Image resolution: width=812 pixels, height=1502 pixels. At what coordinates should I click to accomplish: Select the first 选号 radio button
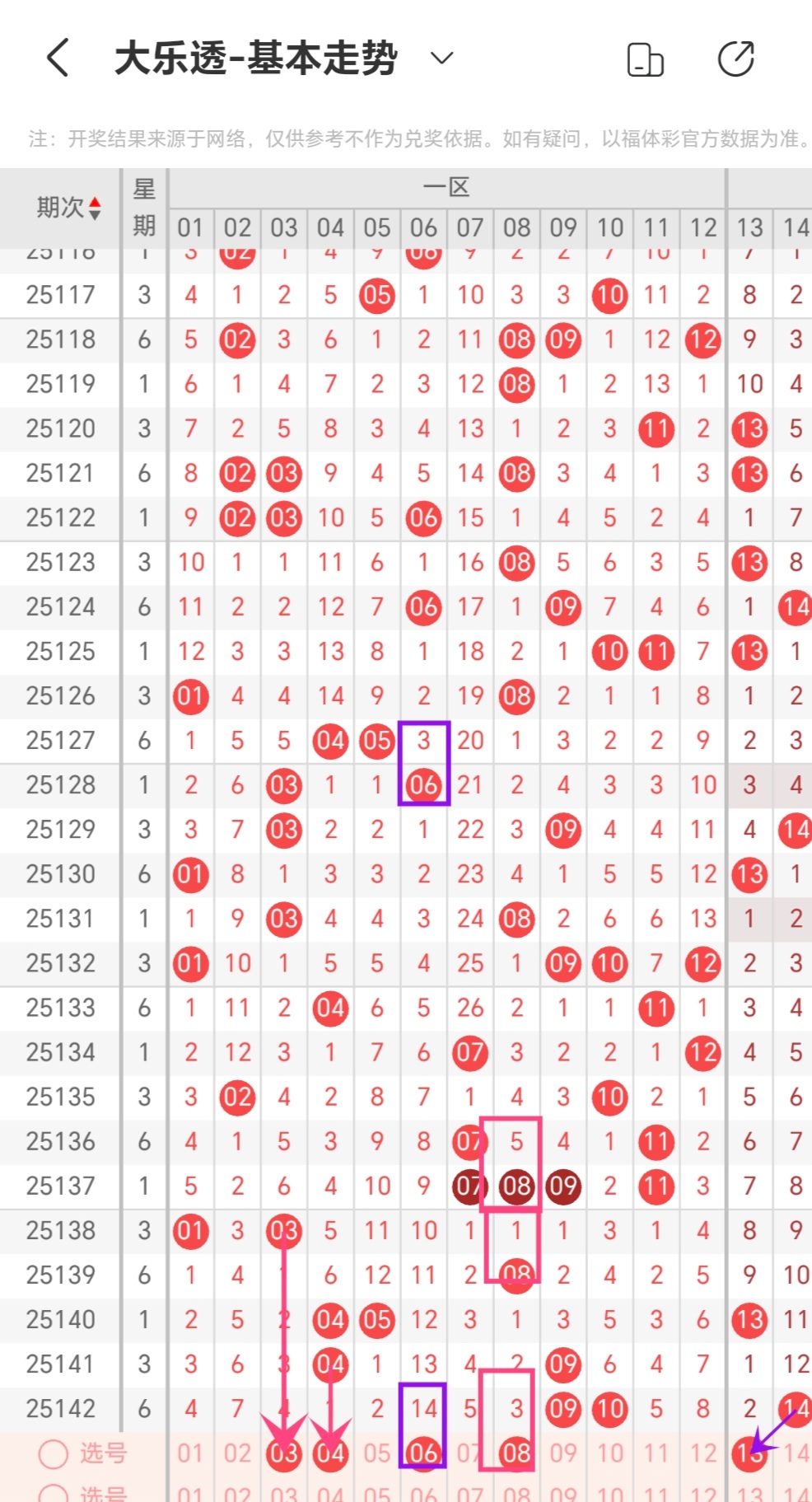coord(54,1454)
